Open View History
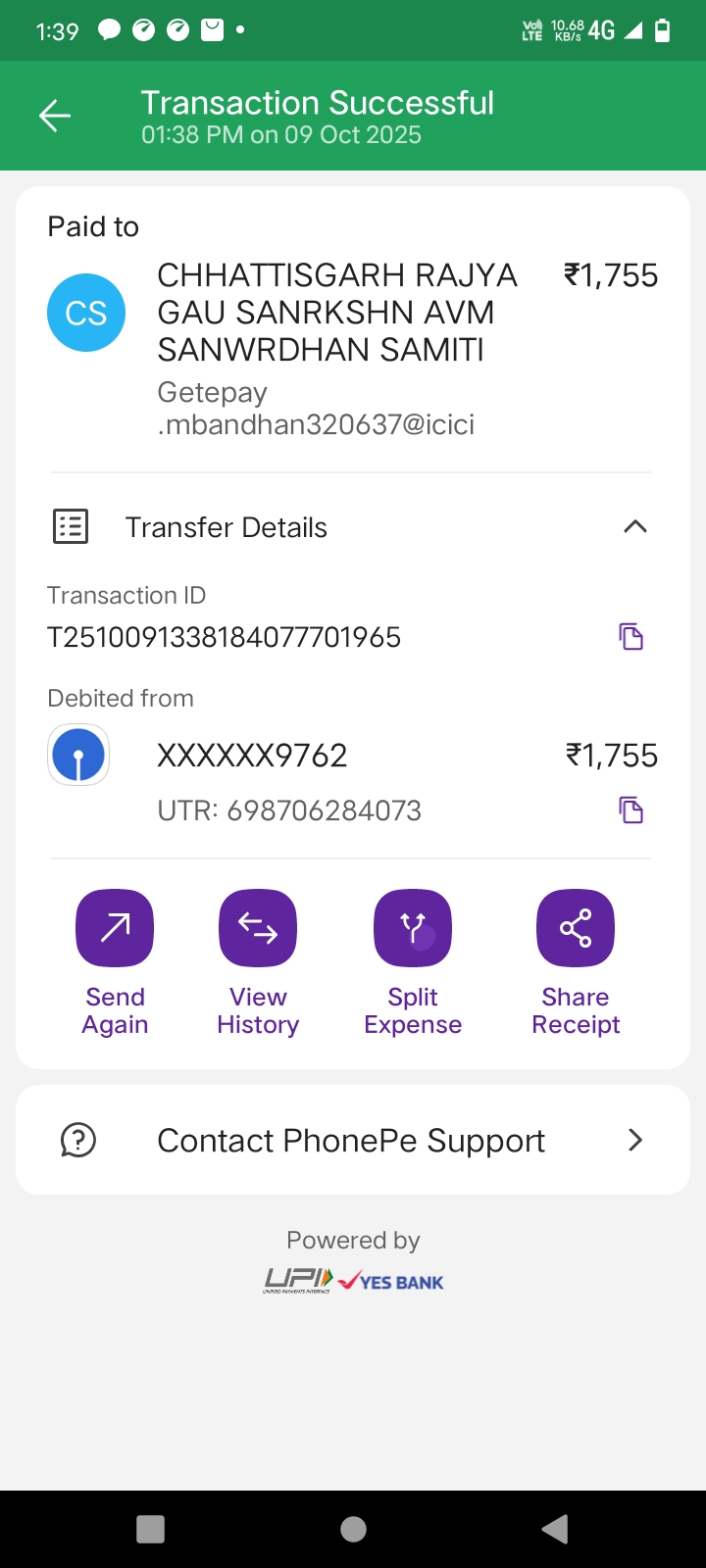 pyautogui.click(x=258, y=928)
